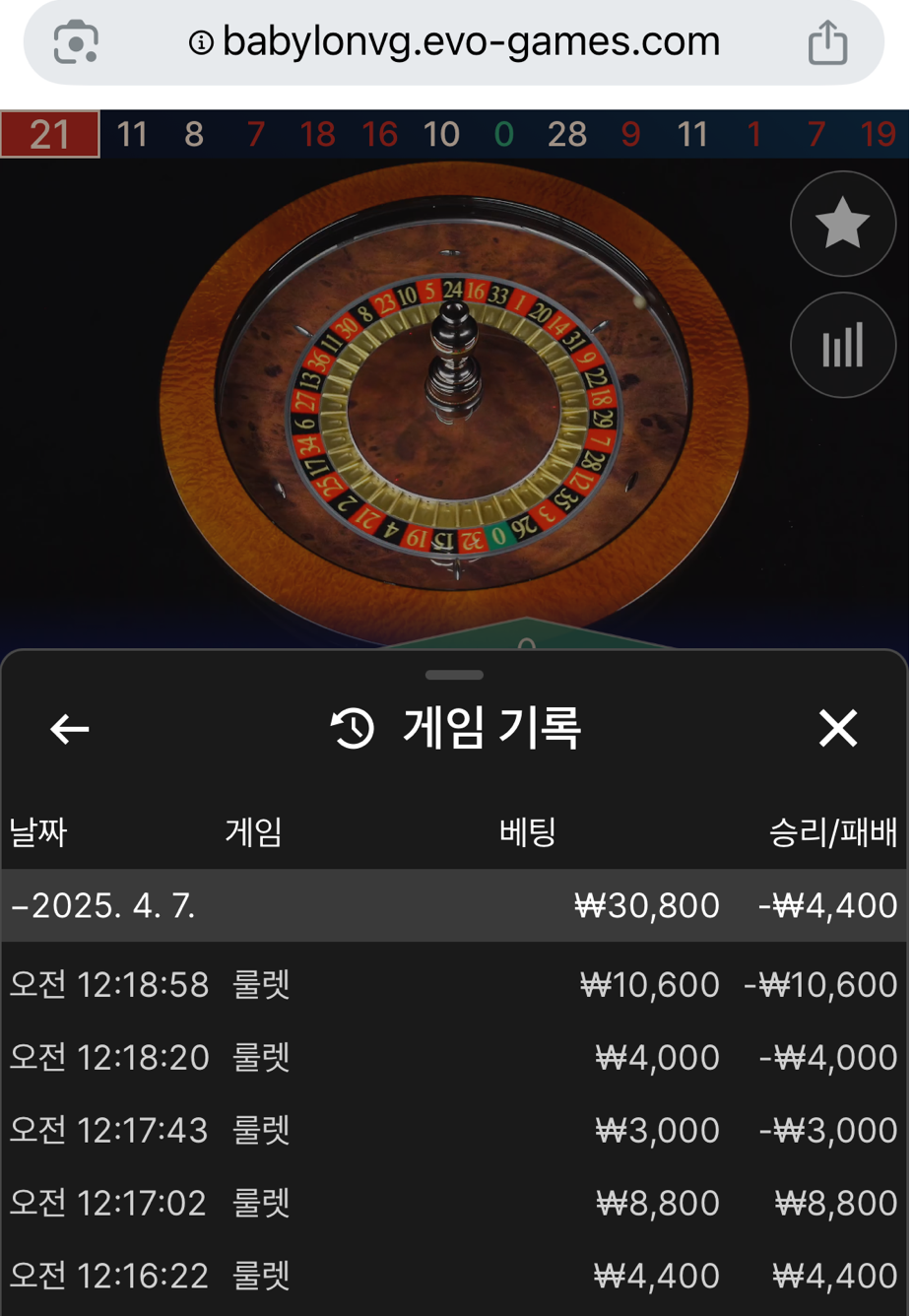Tap the browser share icon
The height and width of the screenshot is (1316, 913).
click(827, 42)
